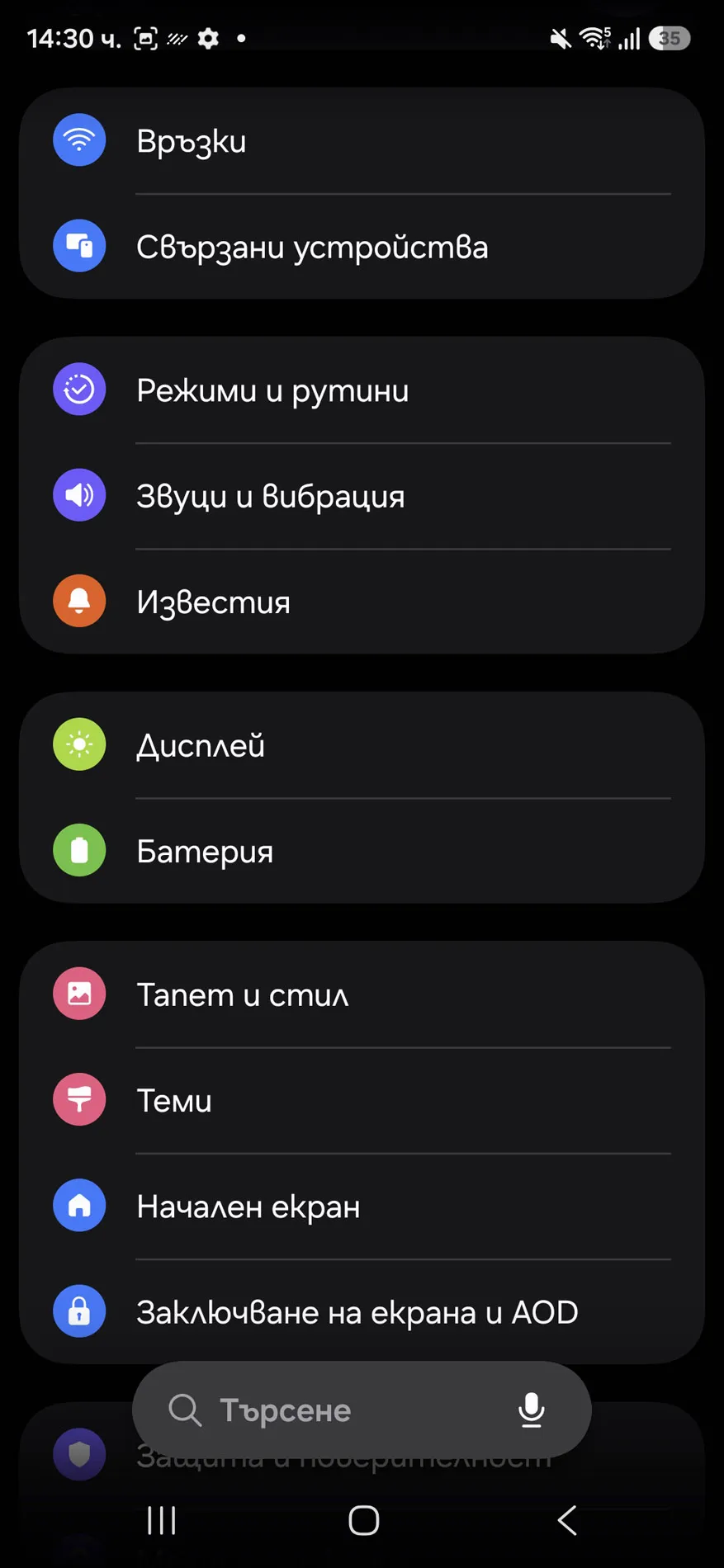Tap the Търсене search field
Viewport: 724px width, 1568px height.
point(330,1410)
